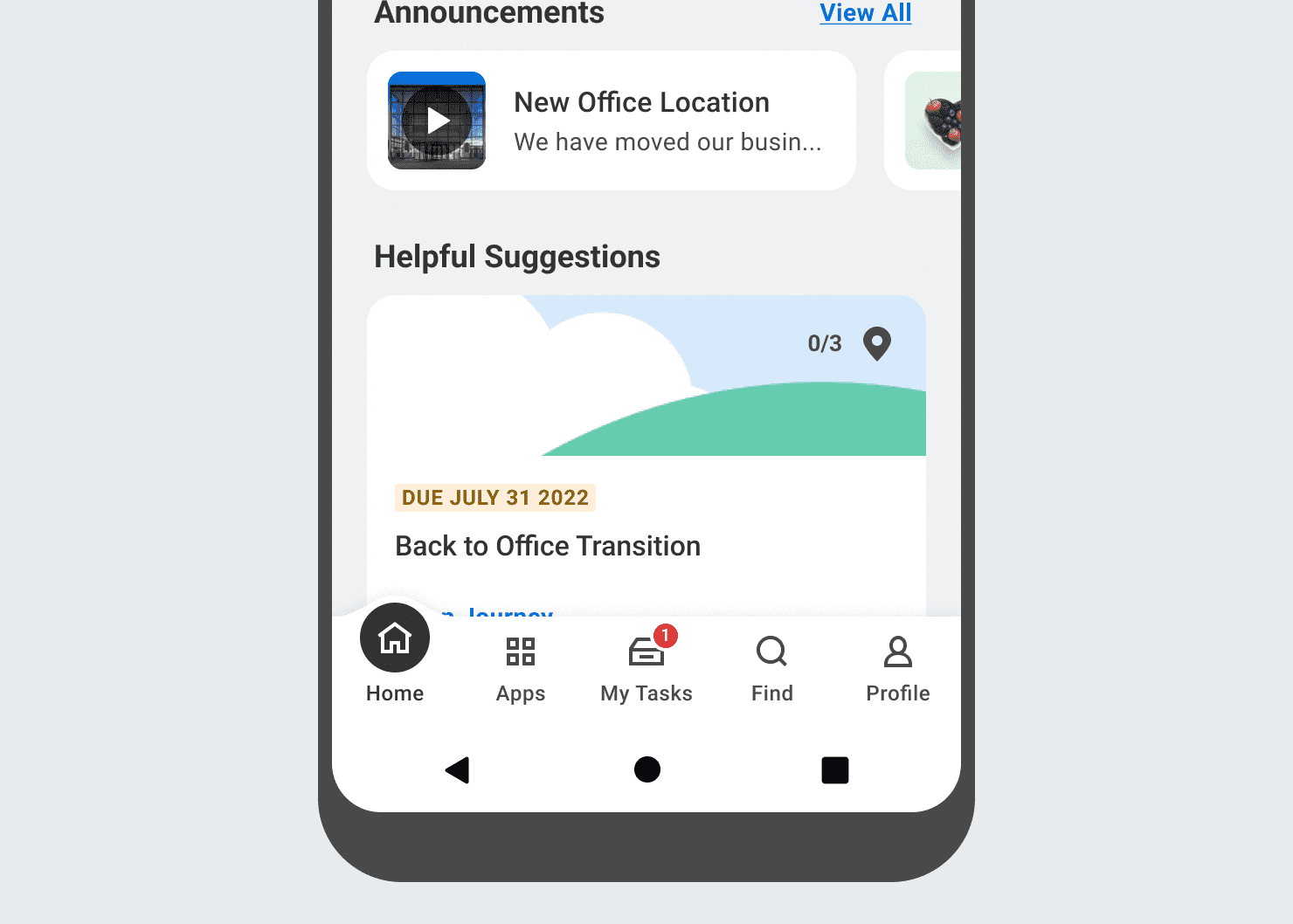Image resolution: width=1293 pixels, height=924 pixels.
Task: Tap the system back button
Action: pos(458,769)
